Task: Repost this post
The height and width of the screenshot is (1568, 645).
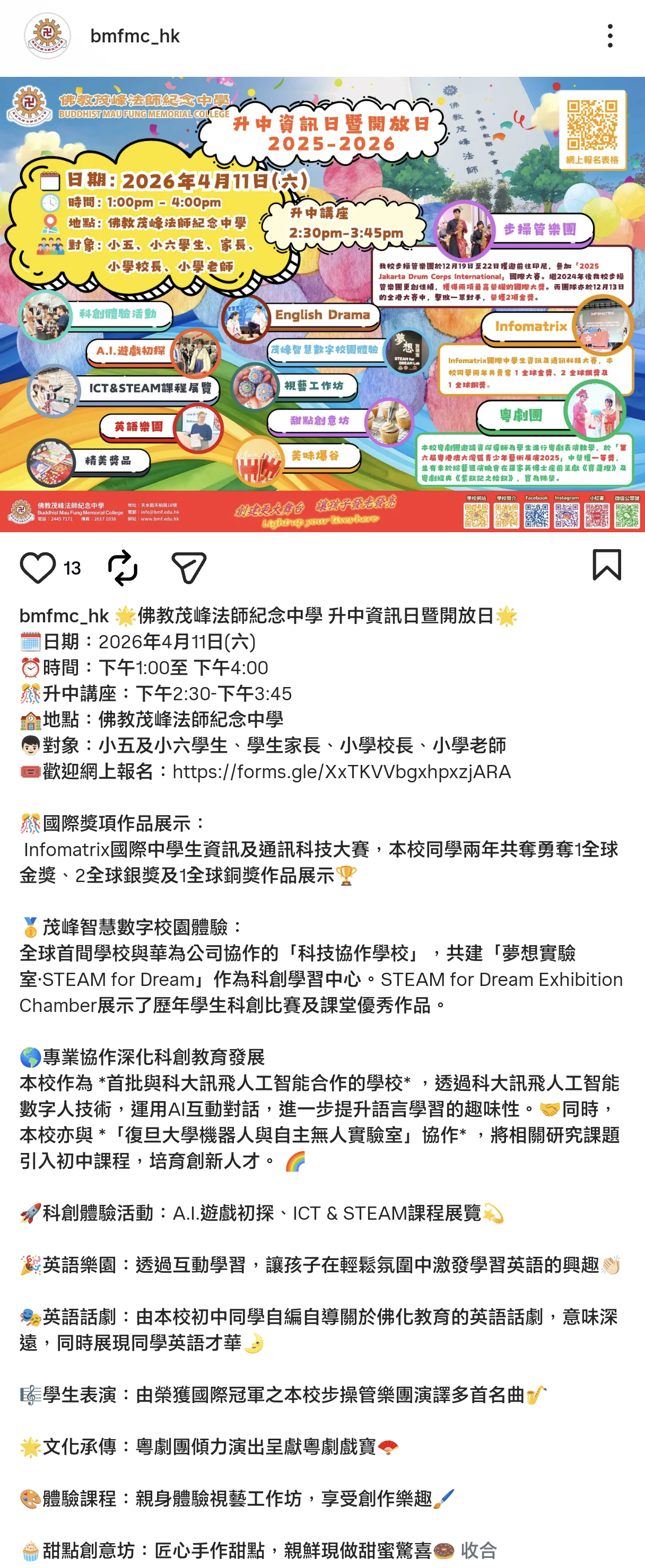Action: click(123, 567)
